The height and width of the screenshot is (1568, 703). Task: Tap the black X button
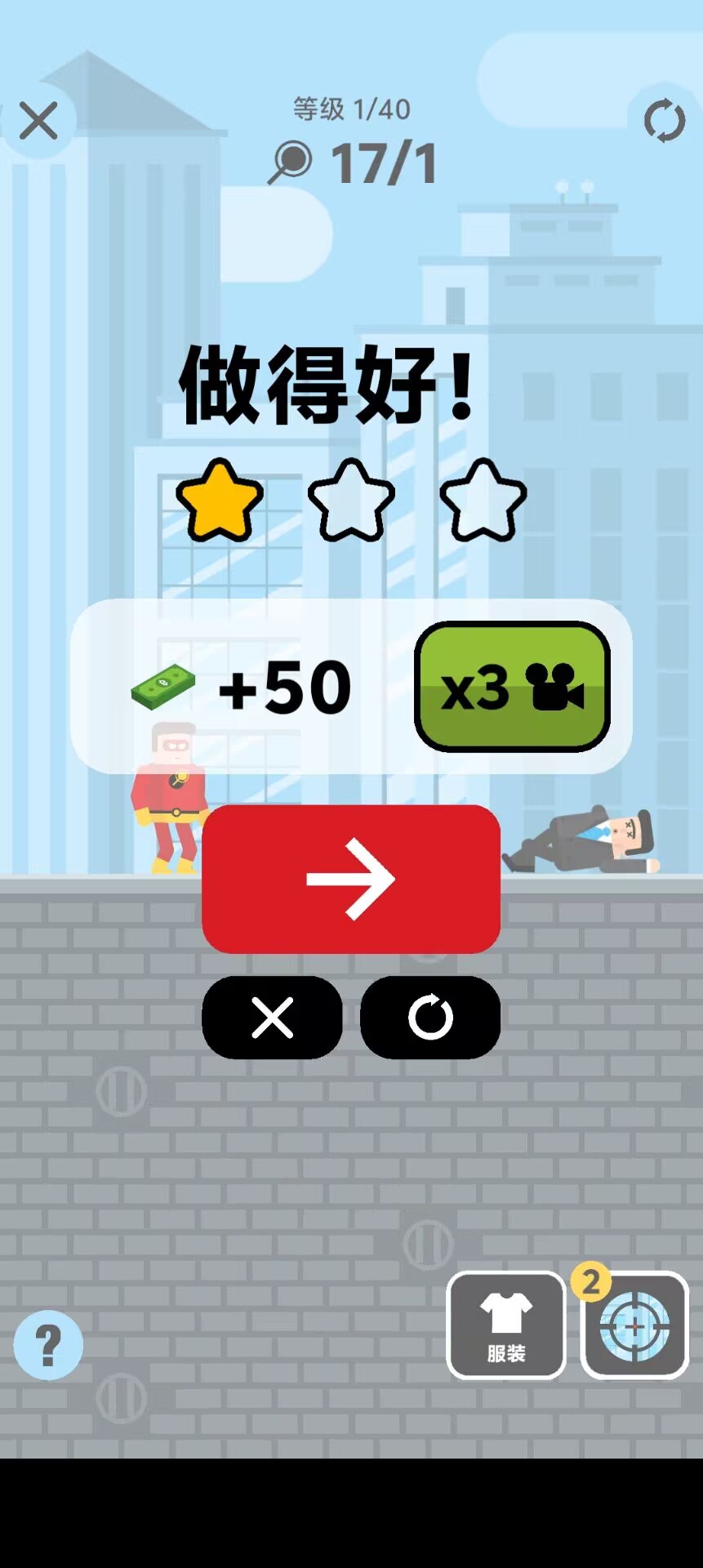[272, 1018]
